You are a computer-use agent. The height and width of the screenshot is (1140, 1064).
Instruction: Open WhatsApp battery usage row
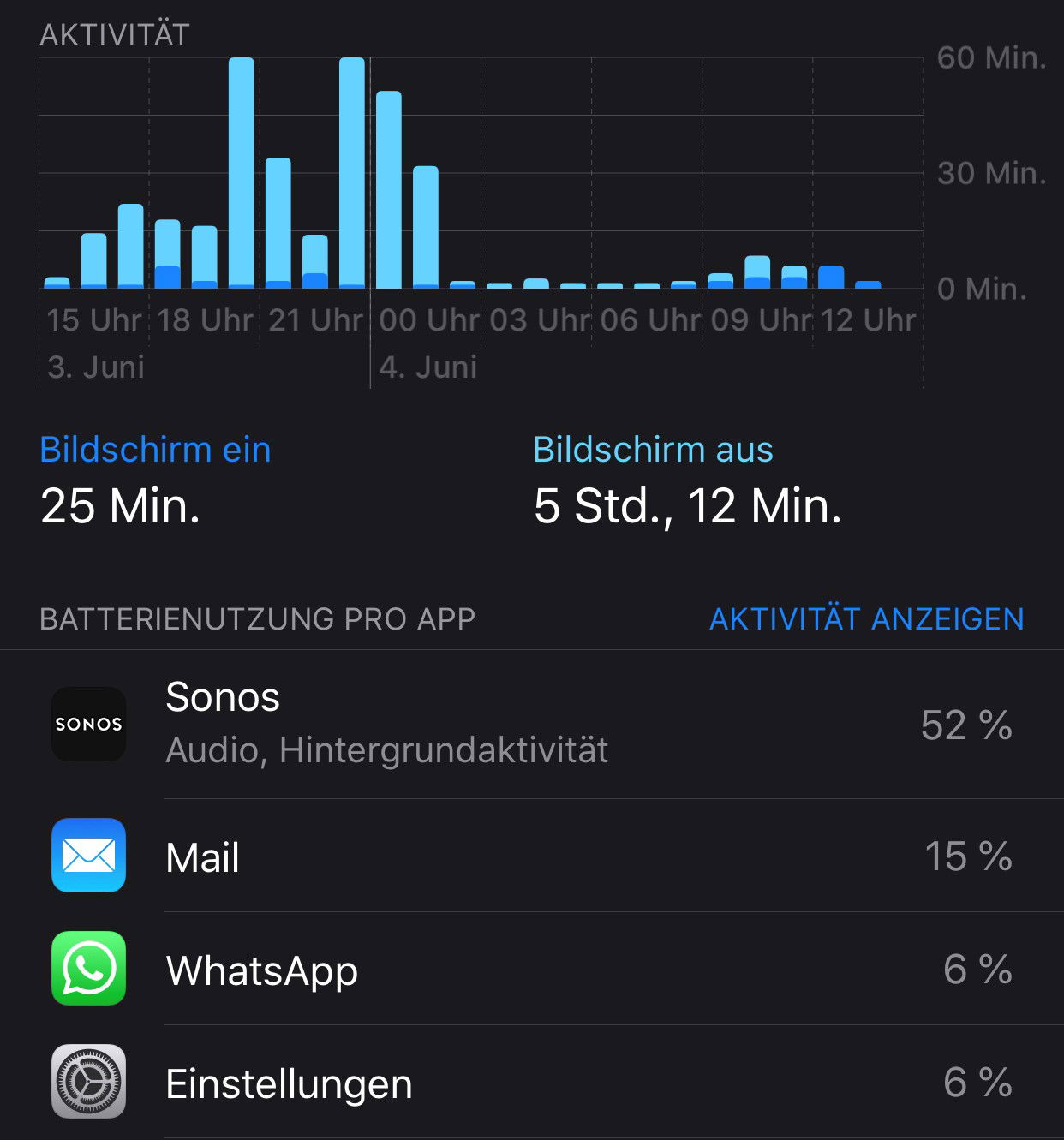(531, 970)
